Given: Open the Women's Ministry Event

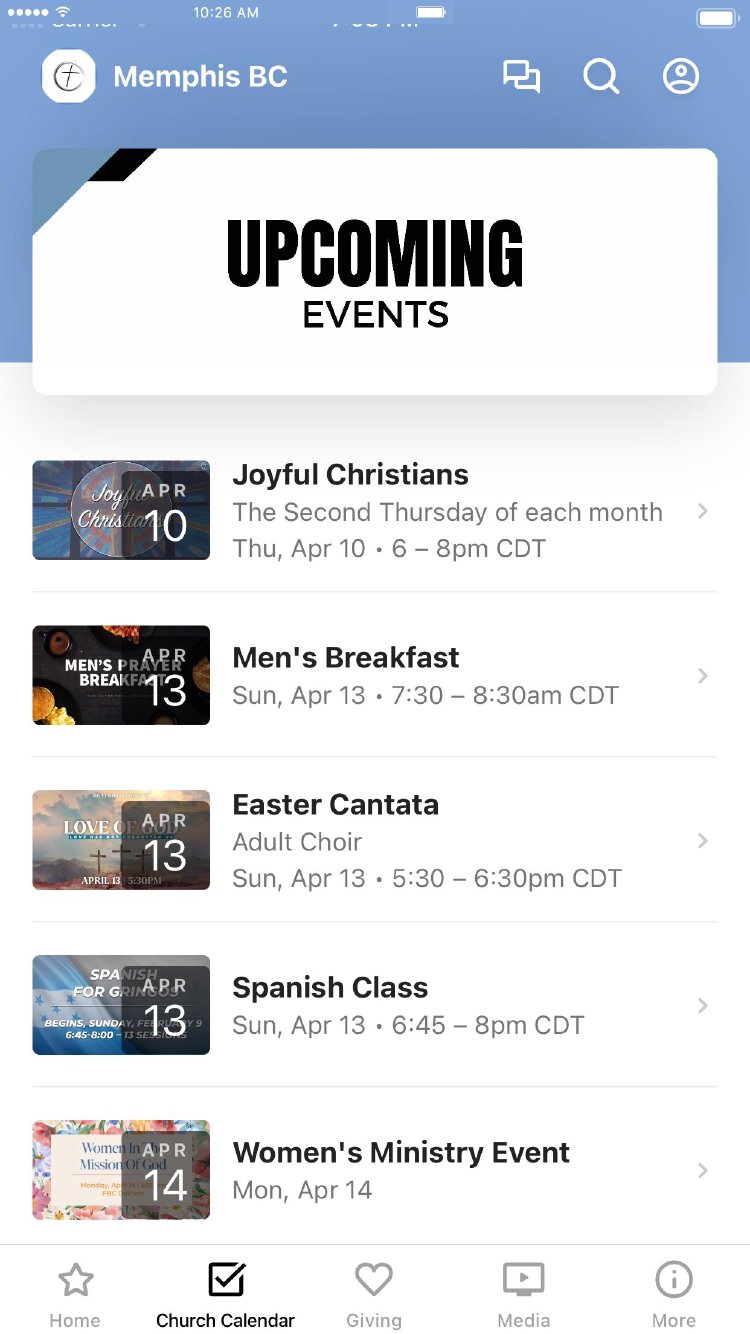Looking at the screenshot, I should [x=375, y=1169].
